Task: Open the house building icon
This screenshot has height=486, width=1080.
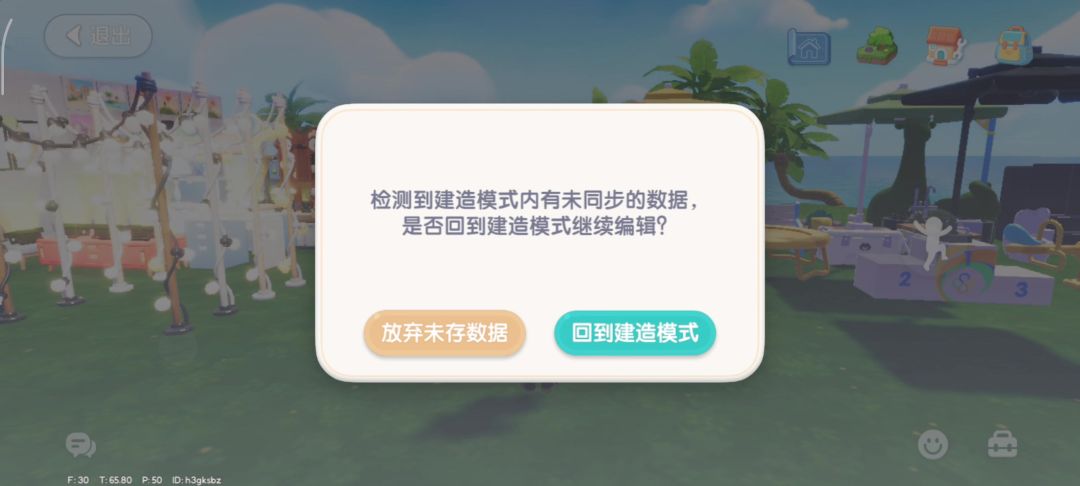Action: [x=944, y=46]
